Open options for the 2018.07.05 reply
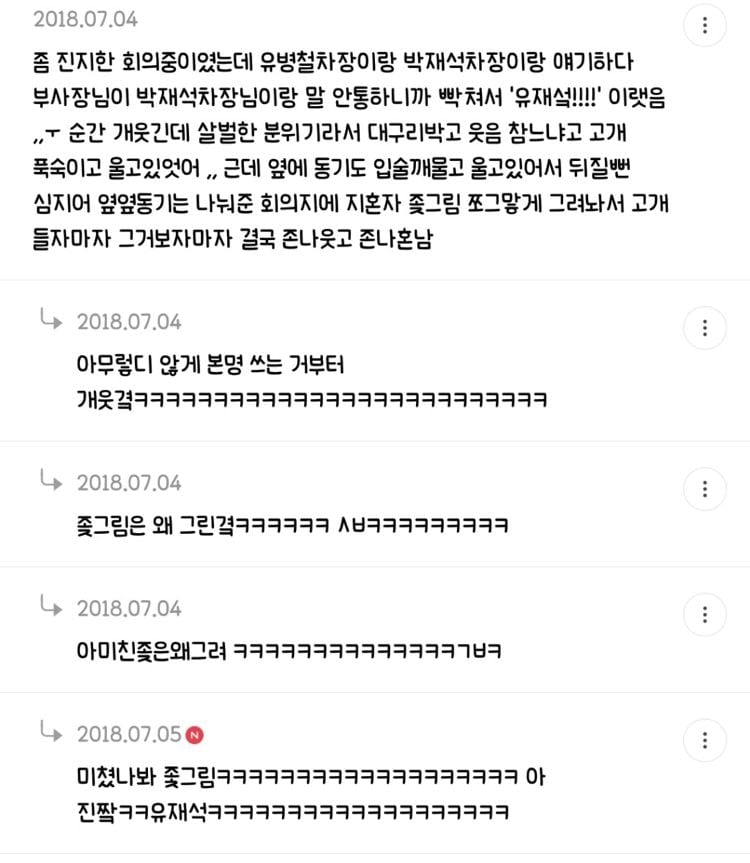The height and width of the screenshot is (863, 750). click(x=706, y=740)
